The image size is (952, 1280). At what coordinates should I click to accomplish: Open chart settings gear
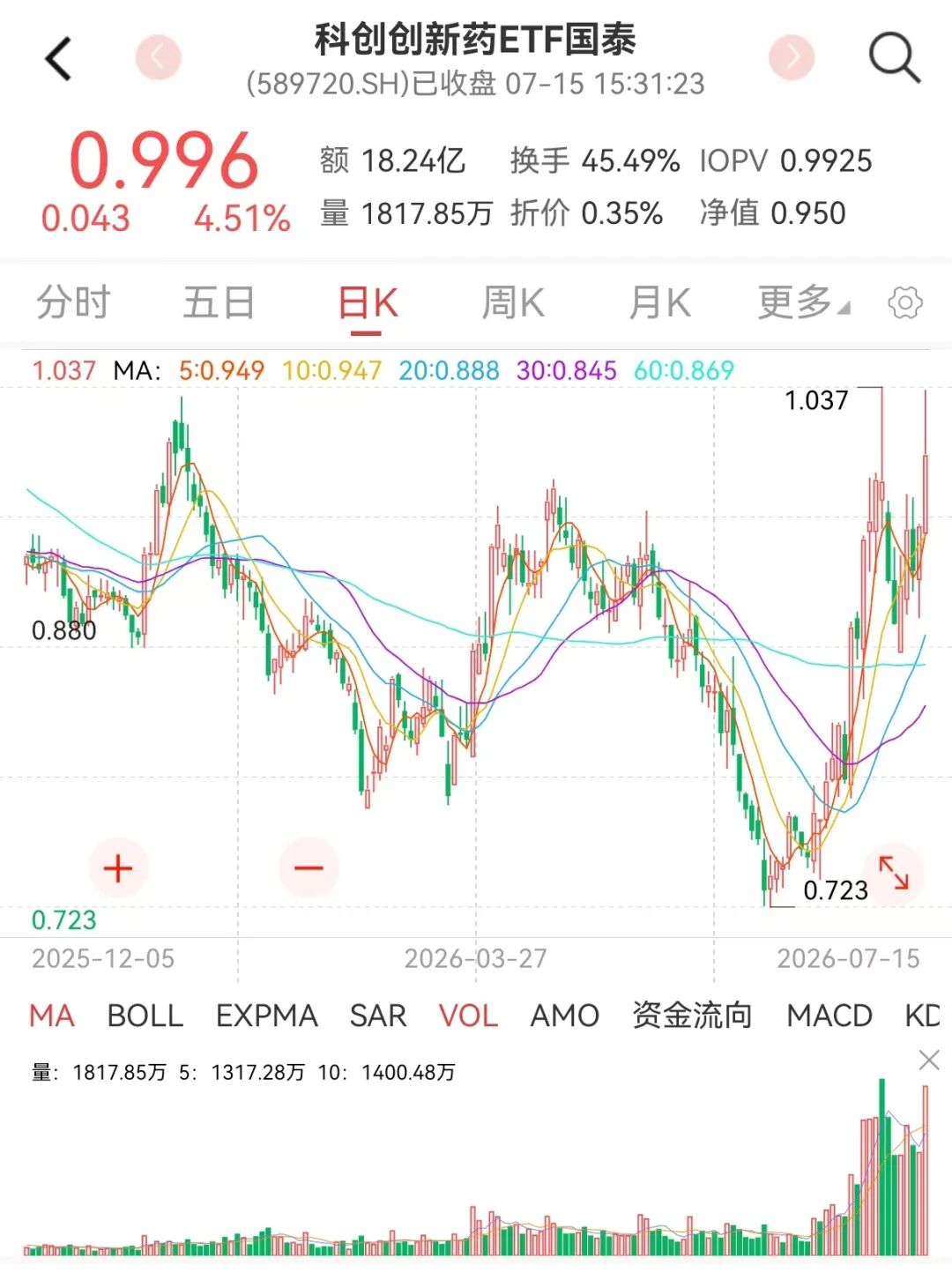pyautogui.click(x=905, y=303)
